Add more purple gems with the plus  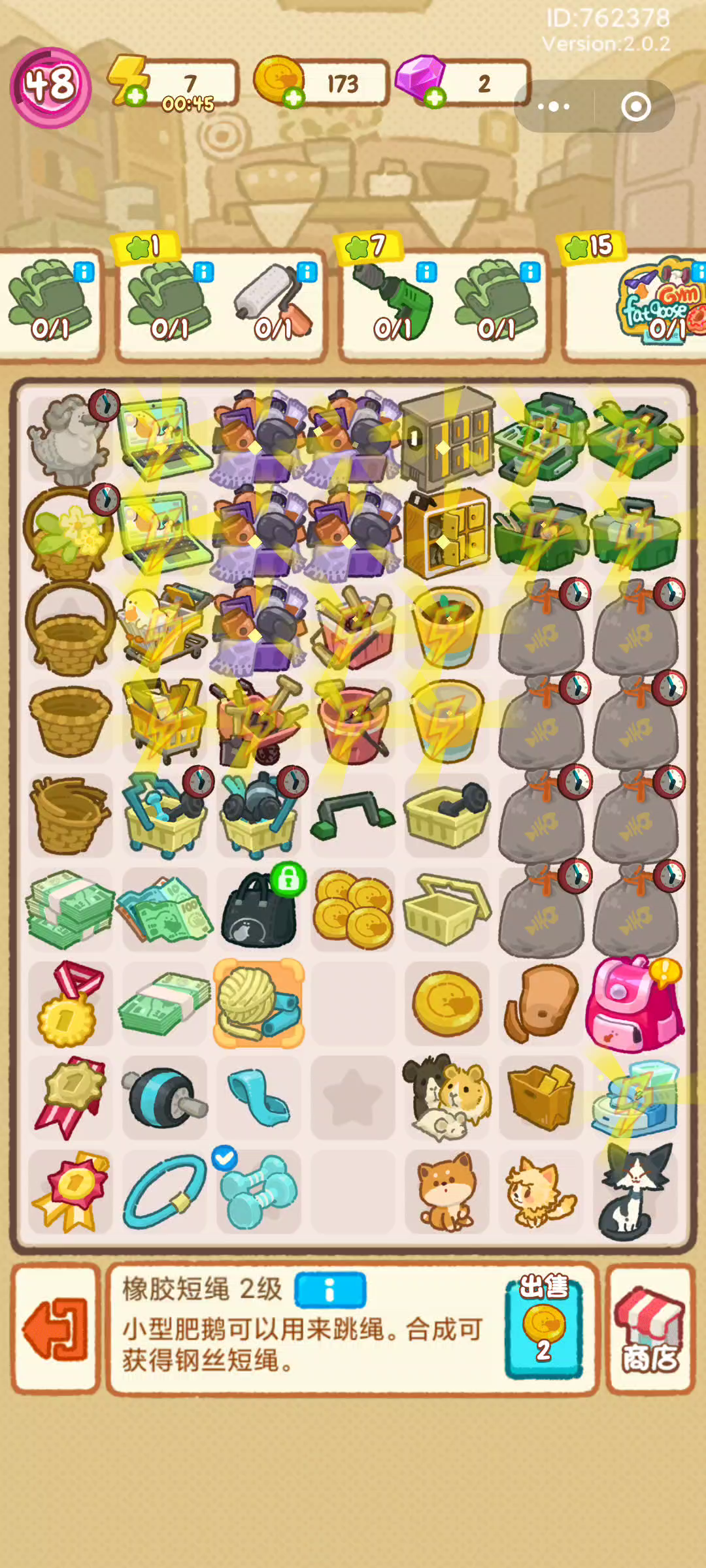point(434,98)
